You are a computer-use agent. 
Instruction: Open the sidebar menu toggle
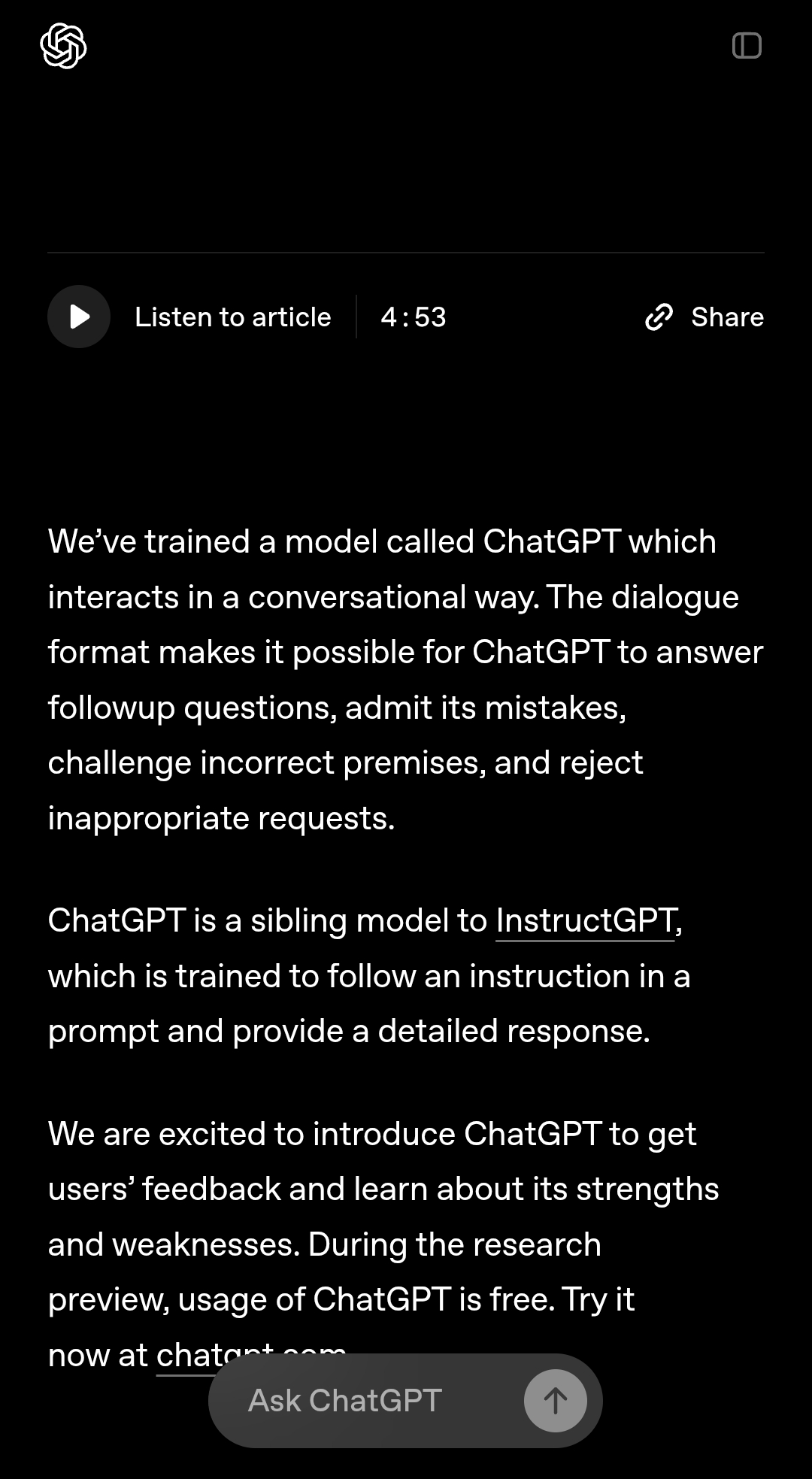pyautogui.click(x=747, y=46)
